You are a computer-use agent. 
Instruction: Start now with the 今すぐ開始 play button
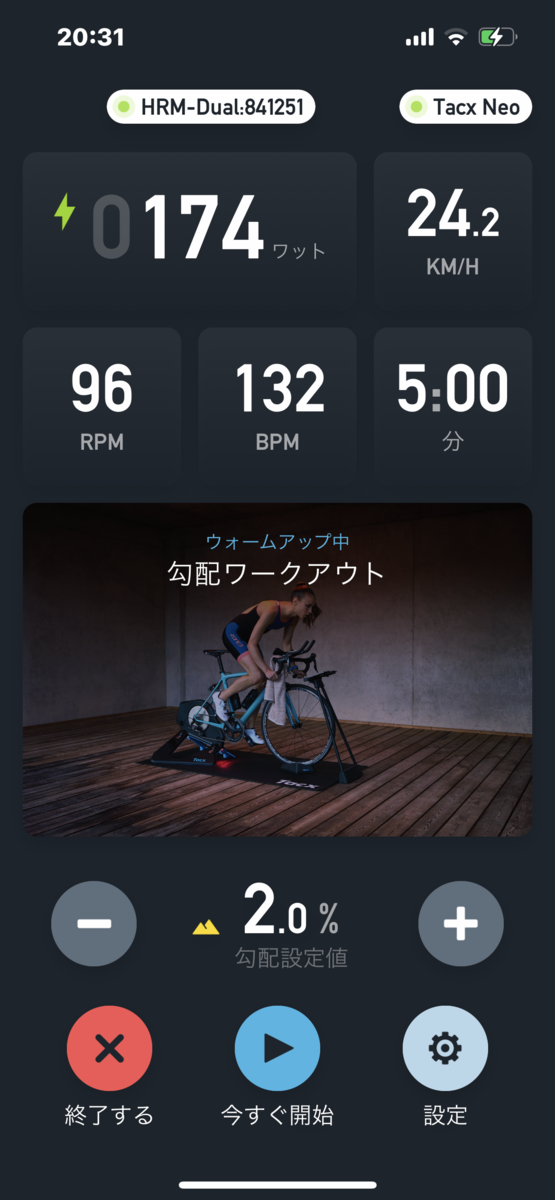tap(277, 1049)
